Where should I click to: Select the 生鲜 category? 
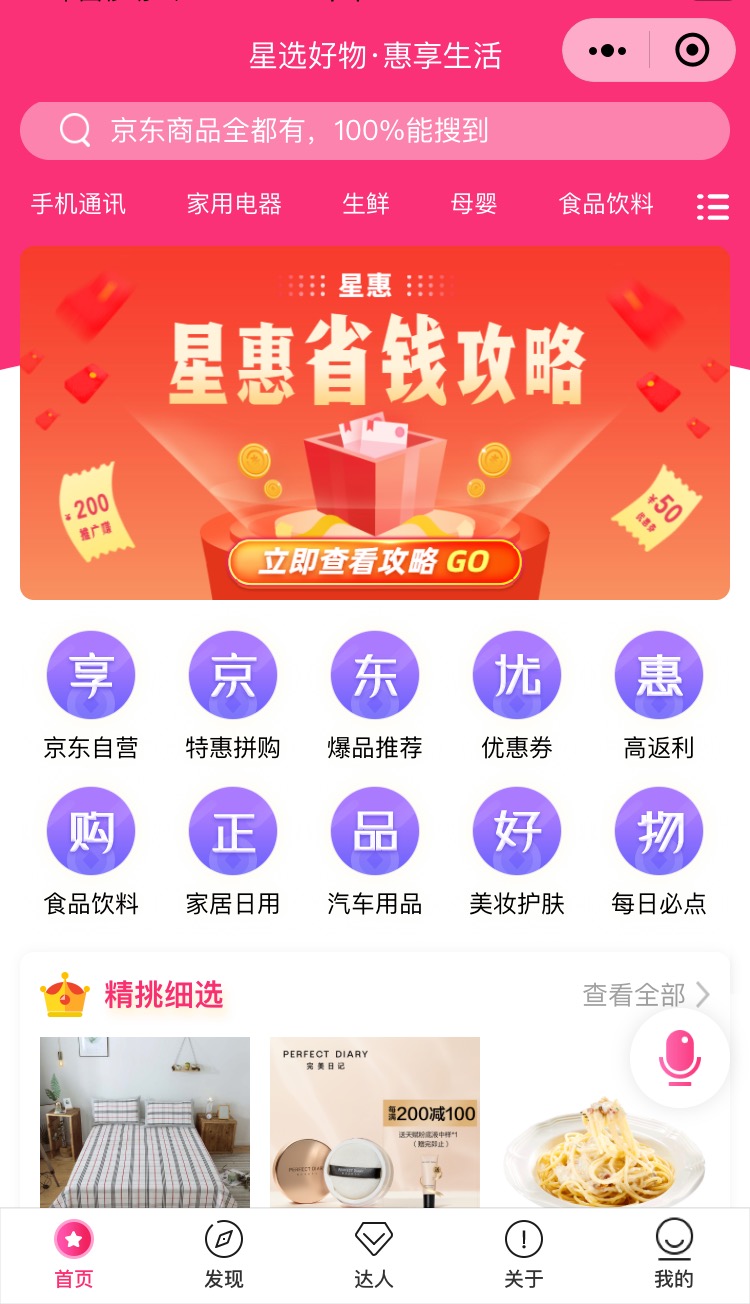tap(366, 205)
